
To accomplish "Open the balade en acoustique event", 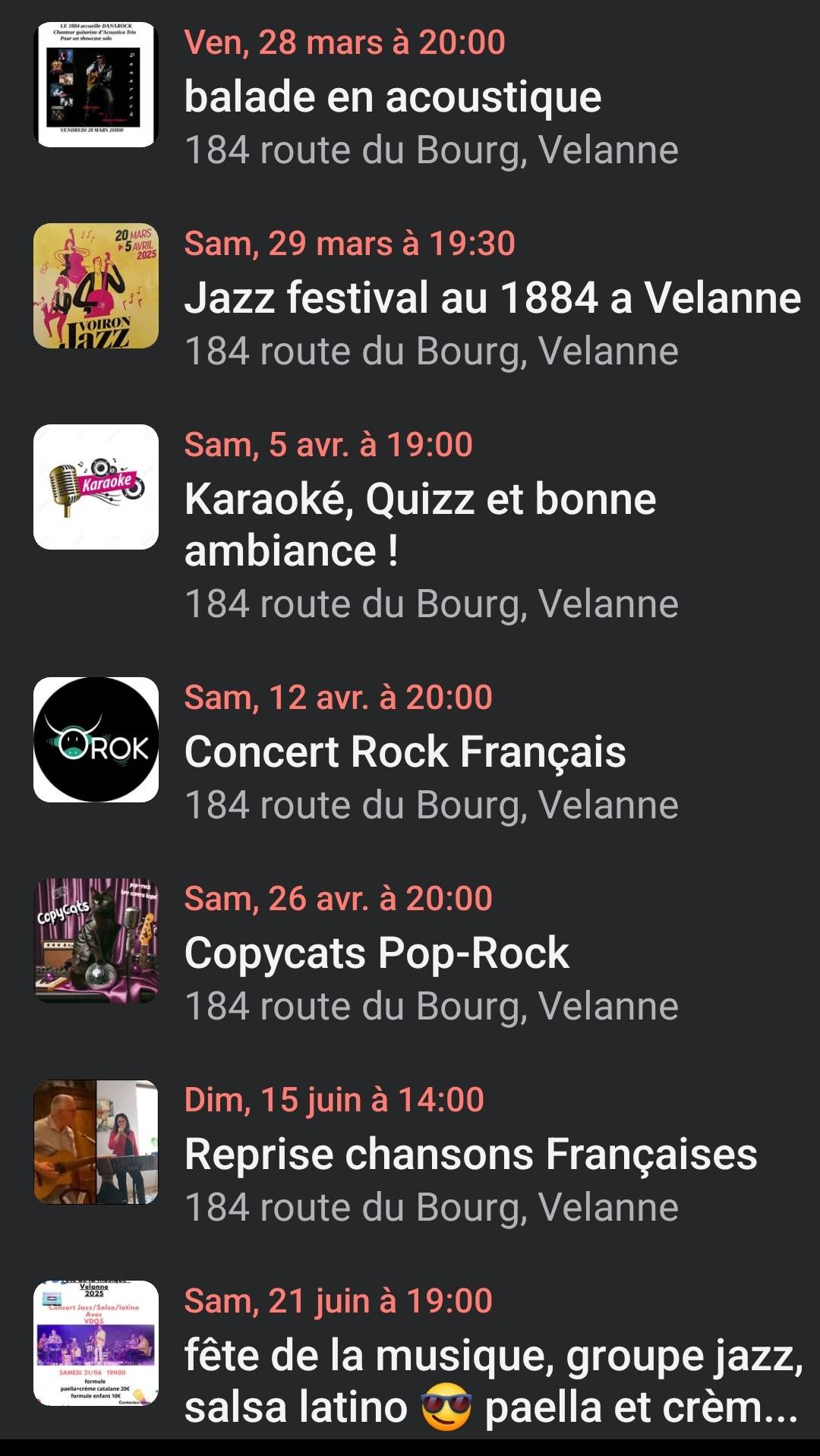I will point(393,97).
